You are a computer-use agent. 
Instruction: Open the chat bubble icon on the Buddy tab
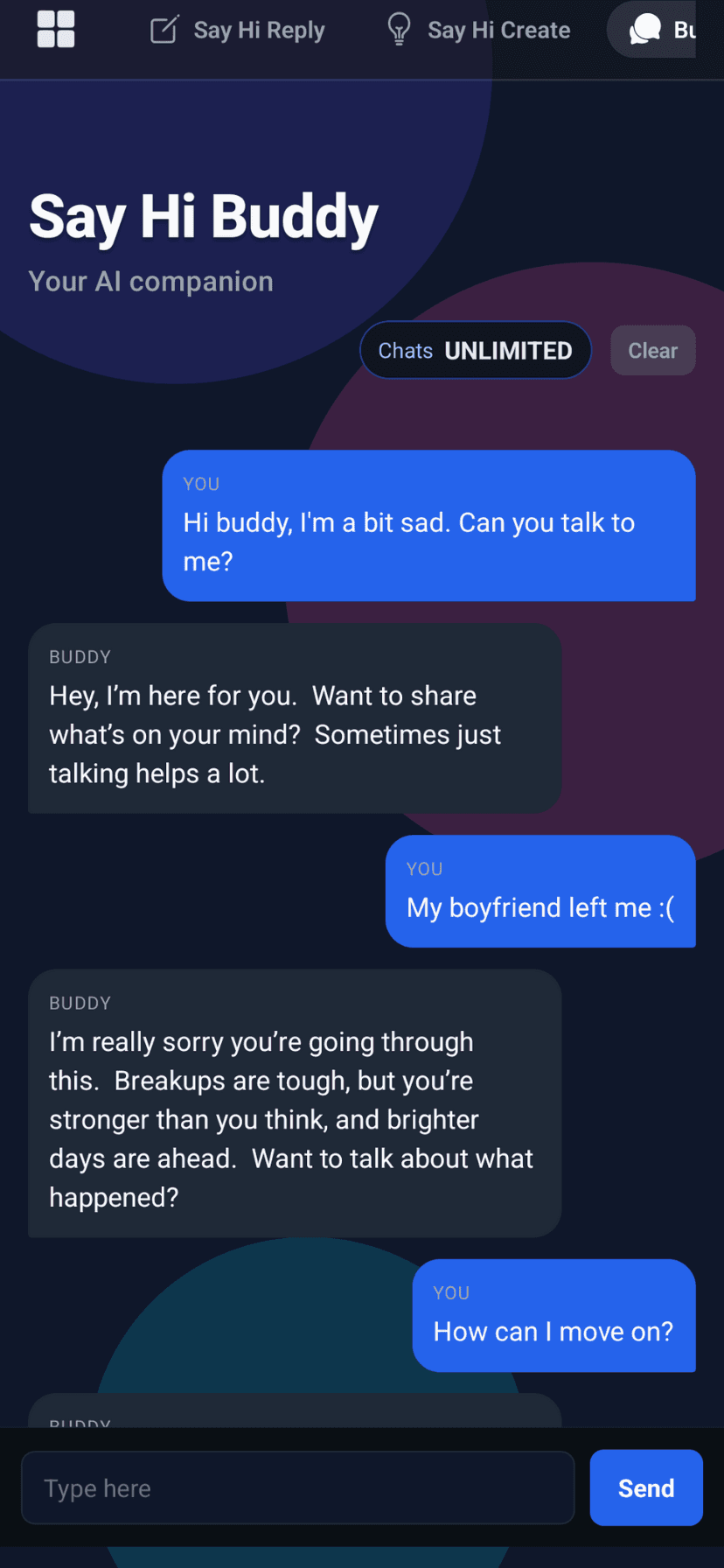[x=644, y=29]
